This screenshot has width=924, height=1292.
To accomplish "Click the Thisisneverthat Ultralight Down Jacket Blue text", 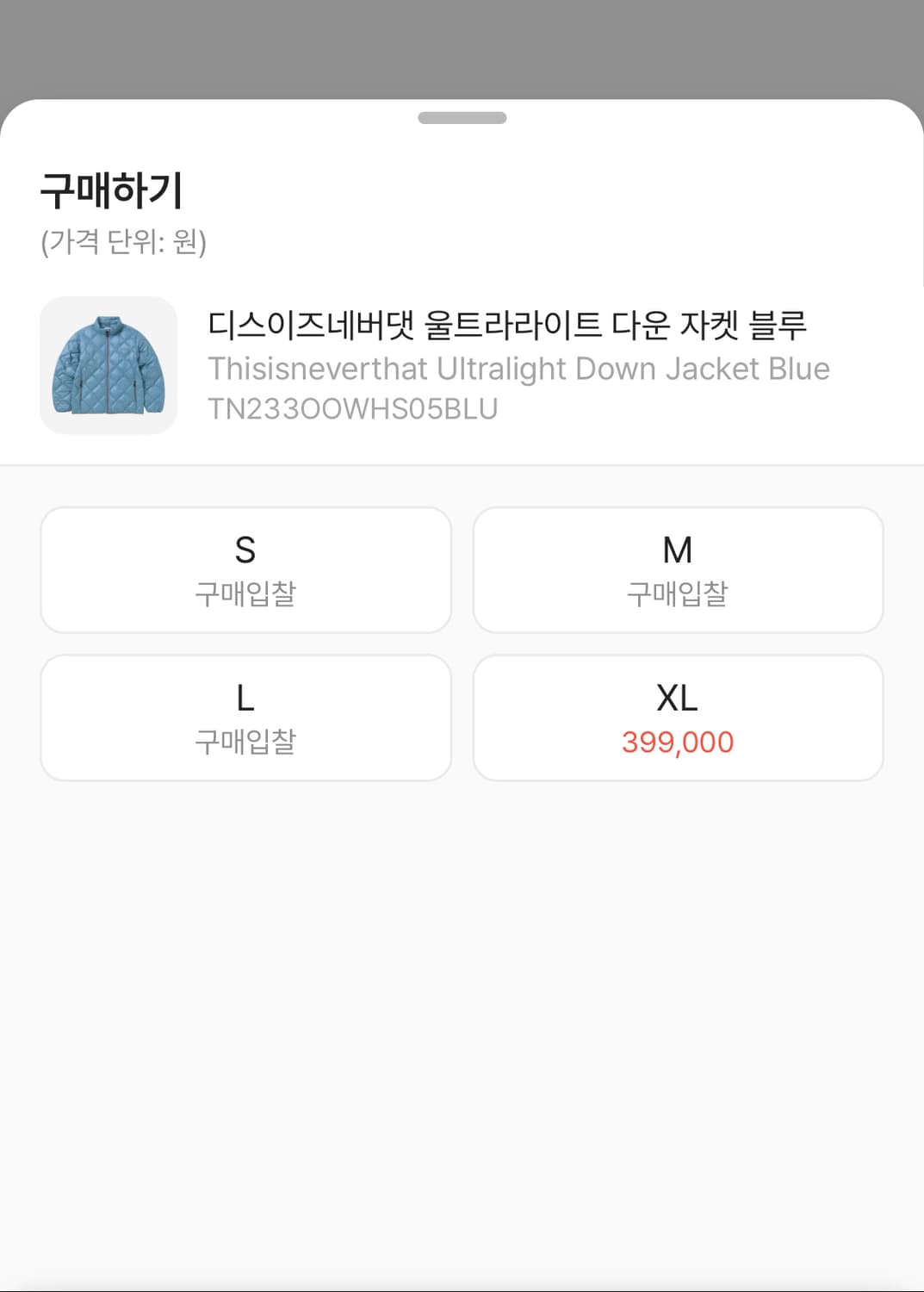I will point(518,370).
